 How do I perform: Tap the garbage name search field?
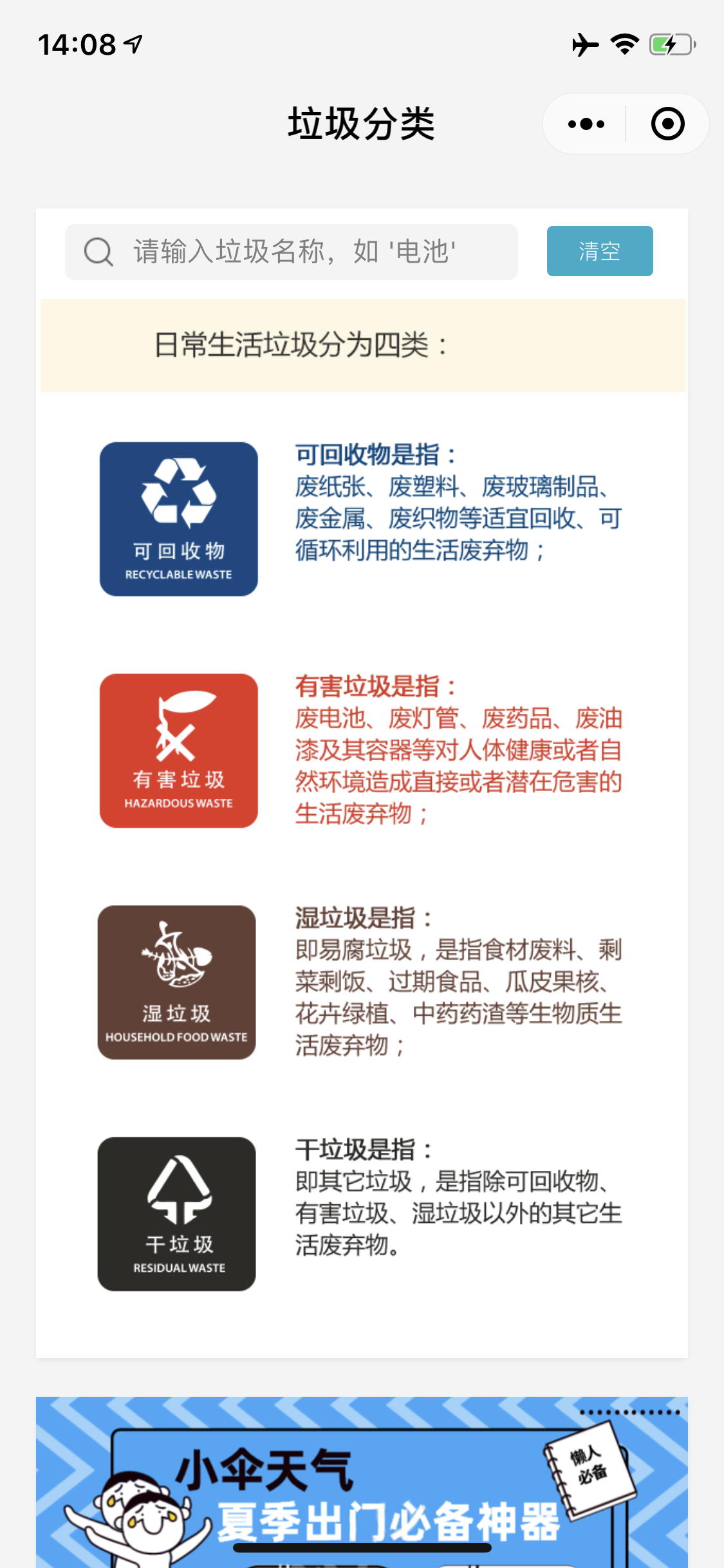292,252
